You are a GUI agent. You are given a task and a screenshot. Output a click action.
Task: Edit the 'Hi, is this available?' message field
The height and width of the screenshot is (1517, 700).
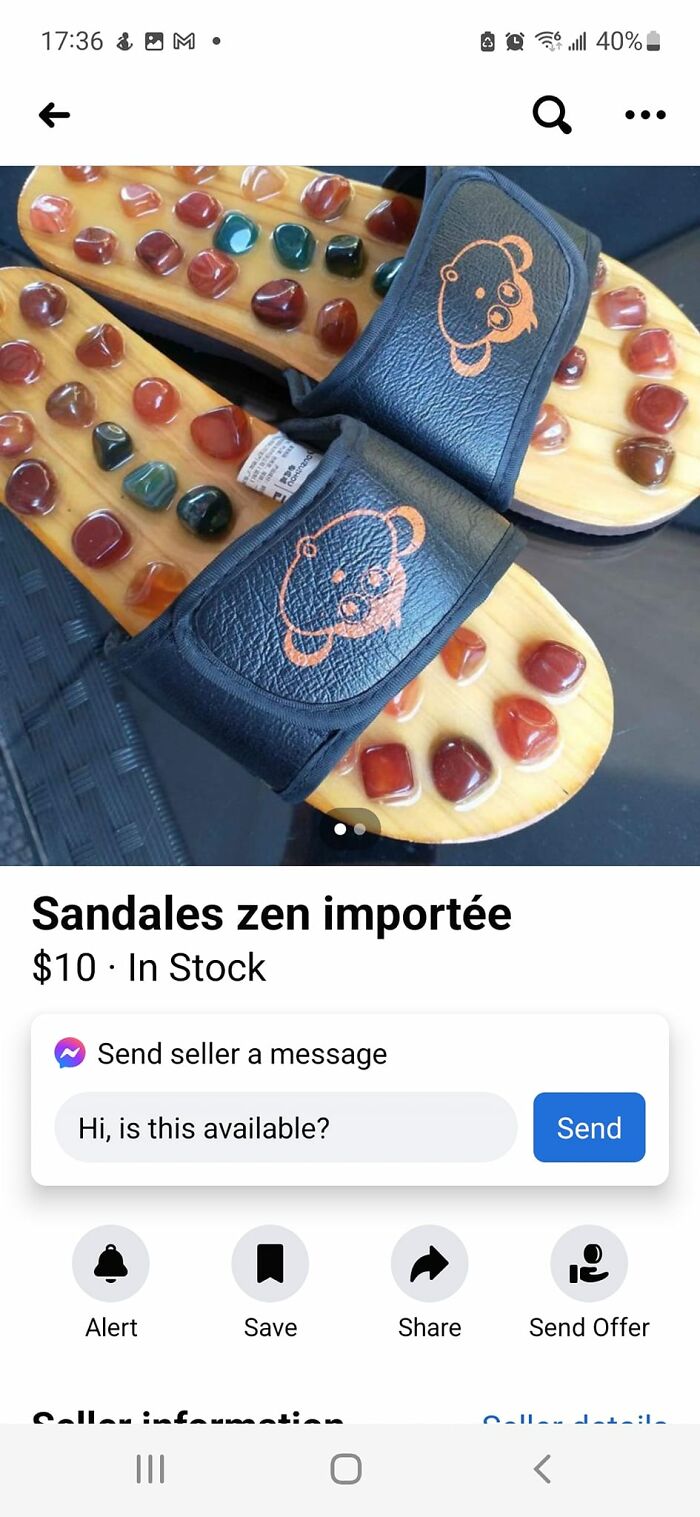point(285,1128)
